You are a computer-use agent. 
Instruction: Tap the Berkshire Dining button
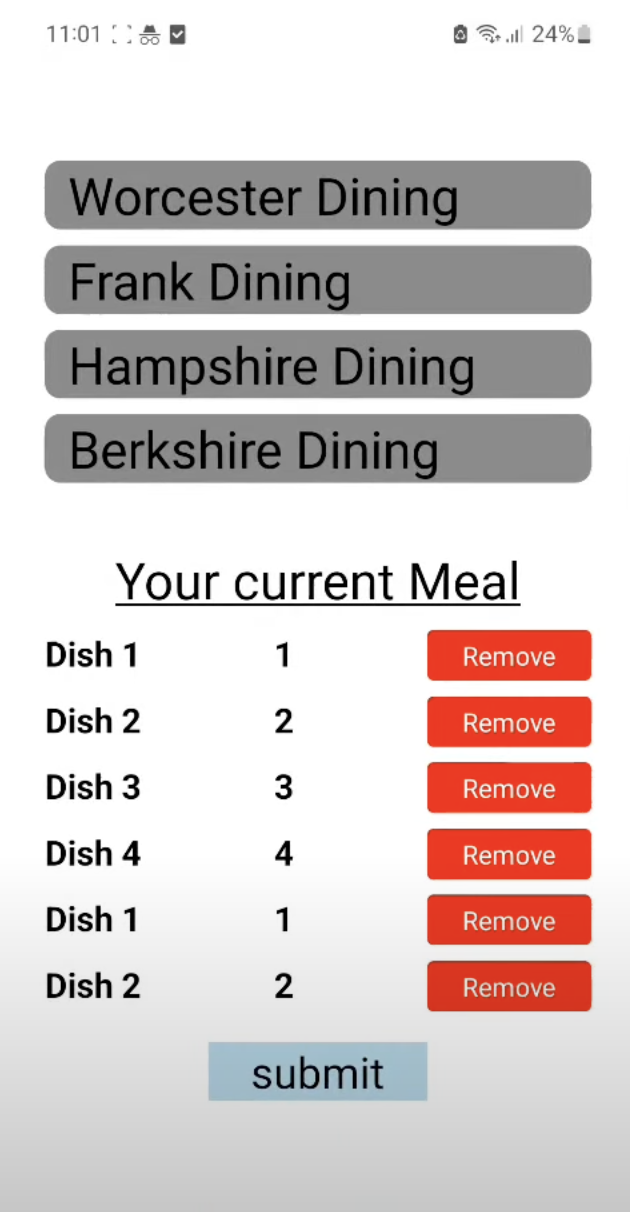point(317,449)
